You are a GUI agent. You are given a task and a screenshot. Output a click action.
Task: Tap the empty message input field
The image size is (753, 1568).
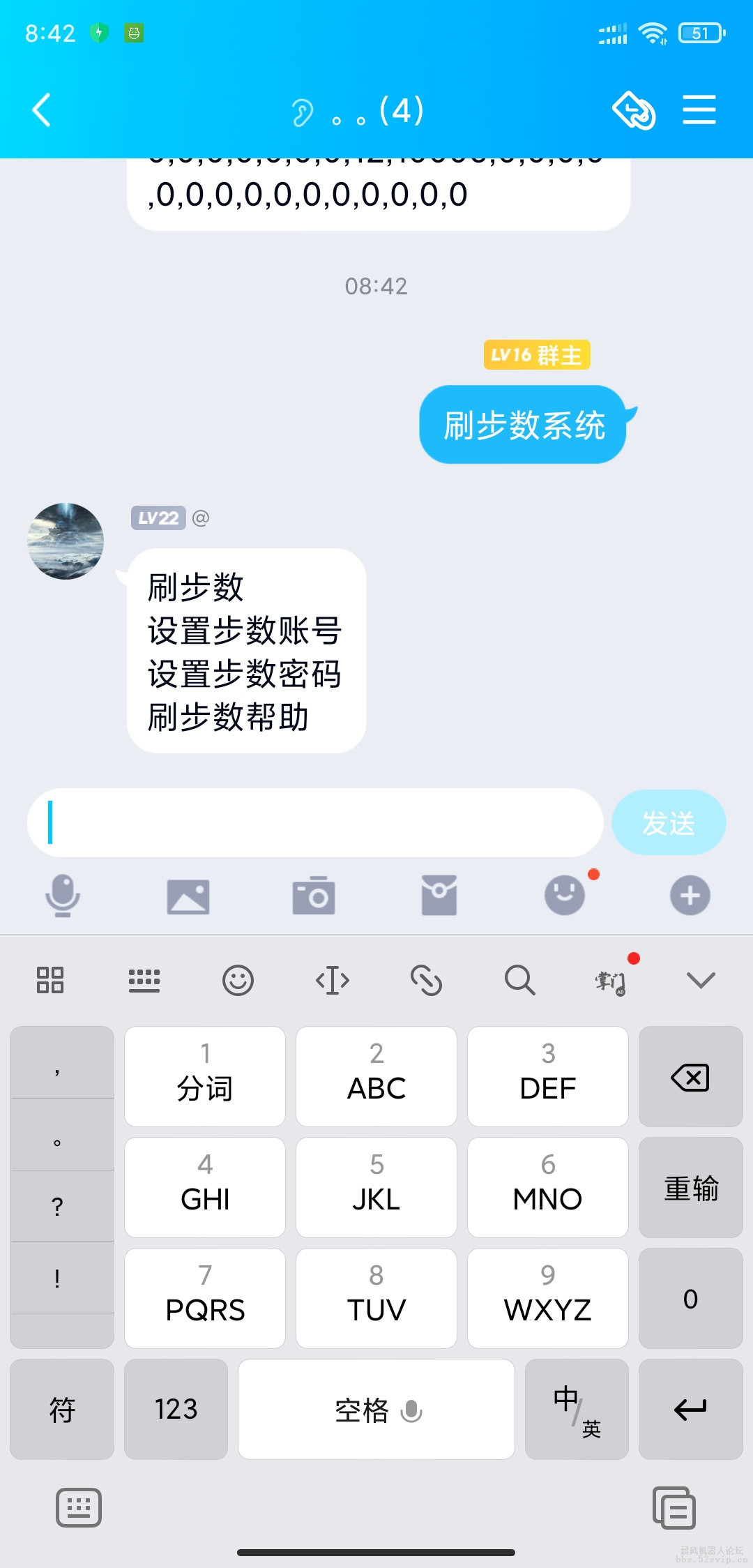(314, 823)
